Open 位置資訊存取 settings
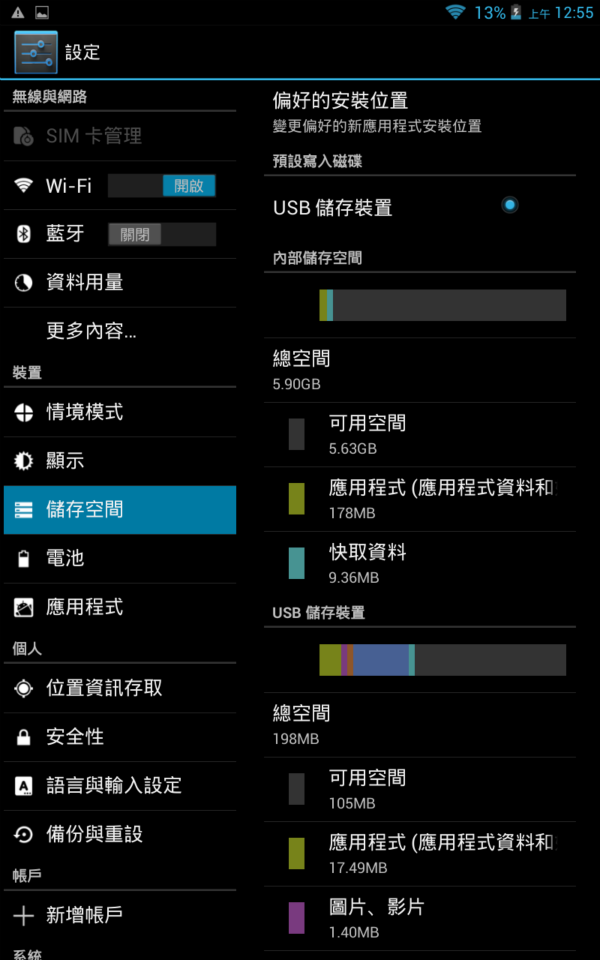Image resolution: width=600 pixels, height=960 pixels. pos(120,688)
